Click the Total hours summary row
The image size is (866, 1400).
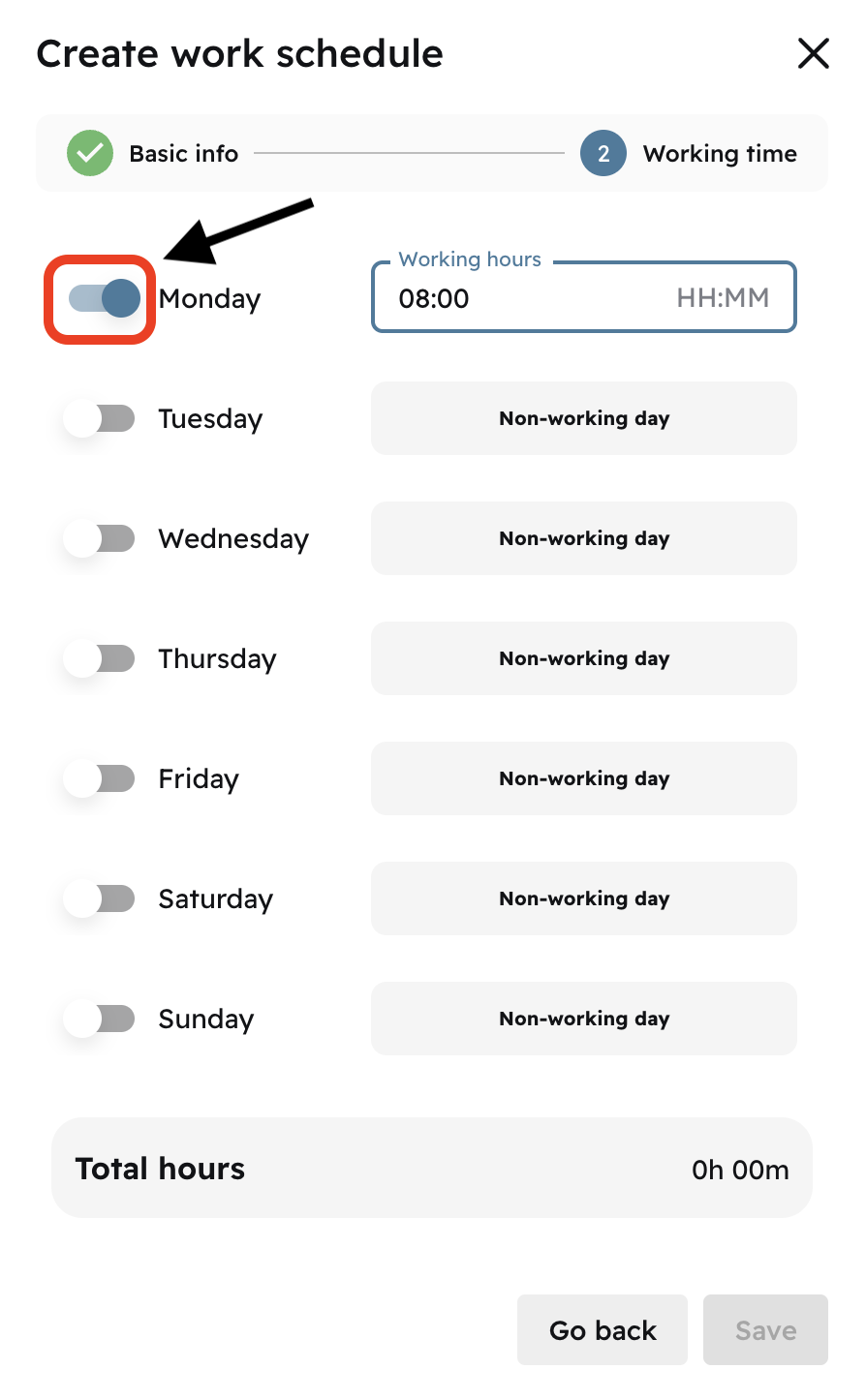tap(432, 1168)
